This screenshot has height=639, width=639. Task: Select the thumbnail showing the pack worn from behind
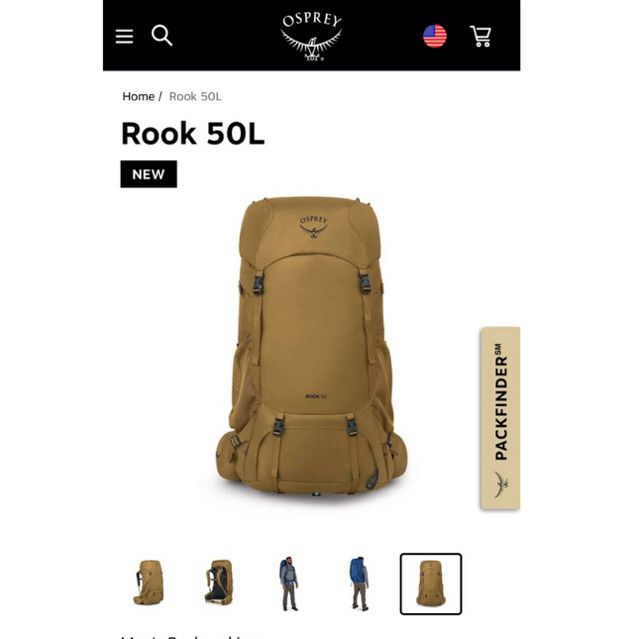click(x=357, y=583)
